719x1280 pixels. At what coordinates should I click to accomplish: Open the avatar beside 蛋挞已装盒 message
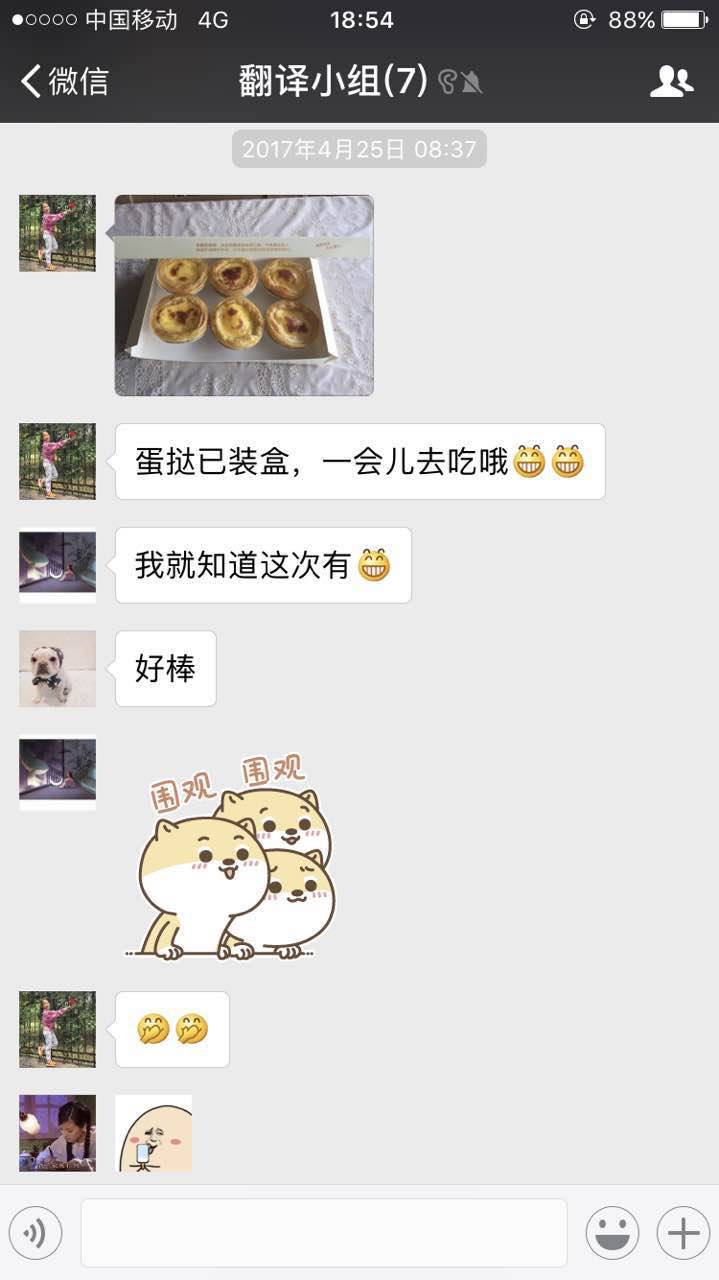pos(57,461)
